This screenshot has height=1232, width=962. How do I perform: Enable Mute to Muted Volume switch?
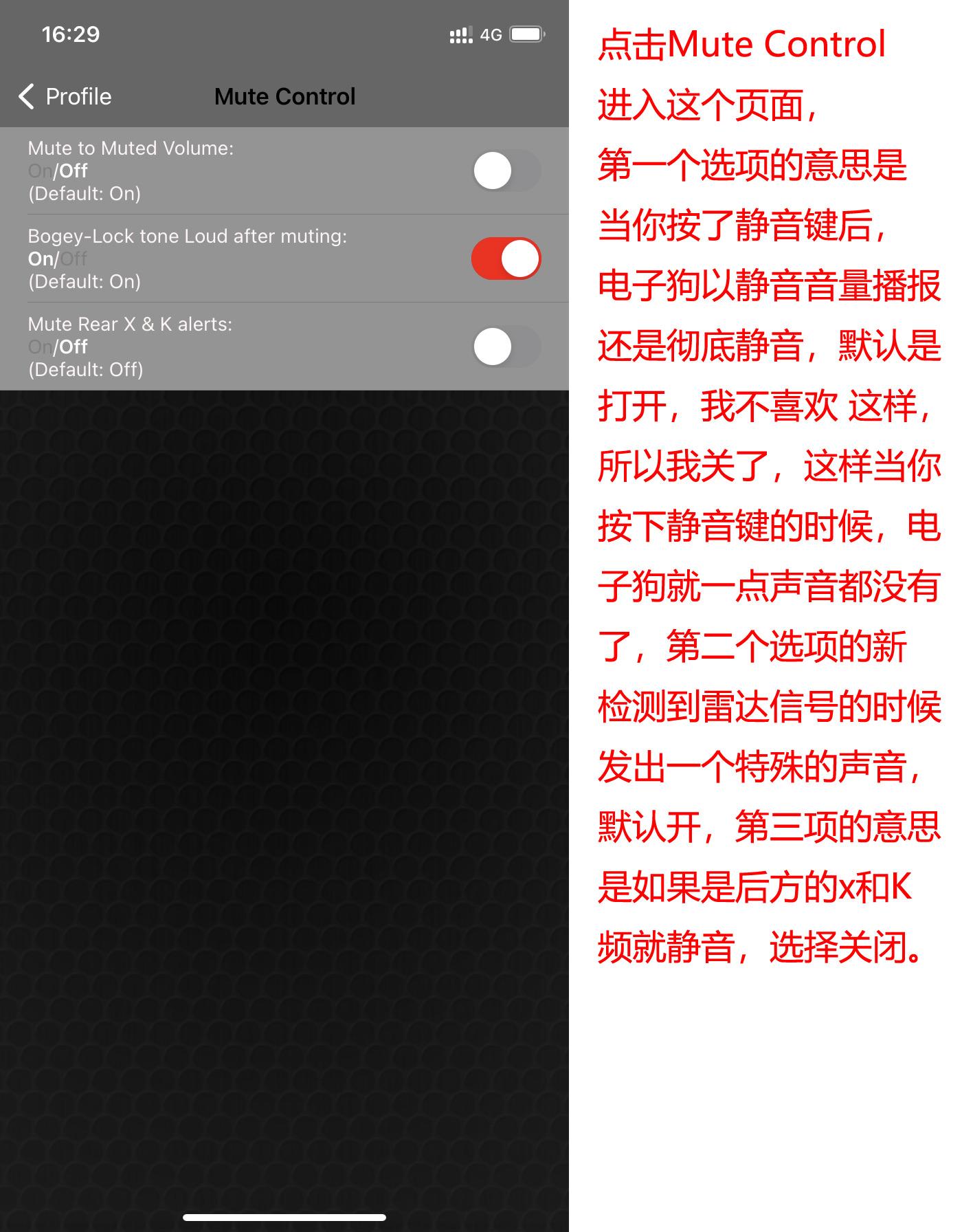click(x=506, y=170)
